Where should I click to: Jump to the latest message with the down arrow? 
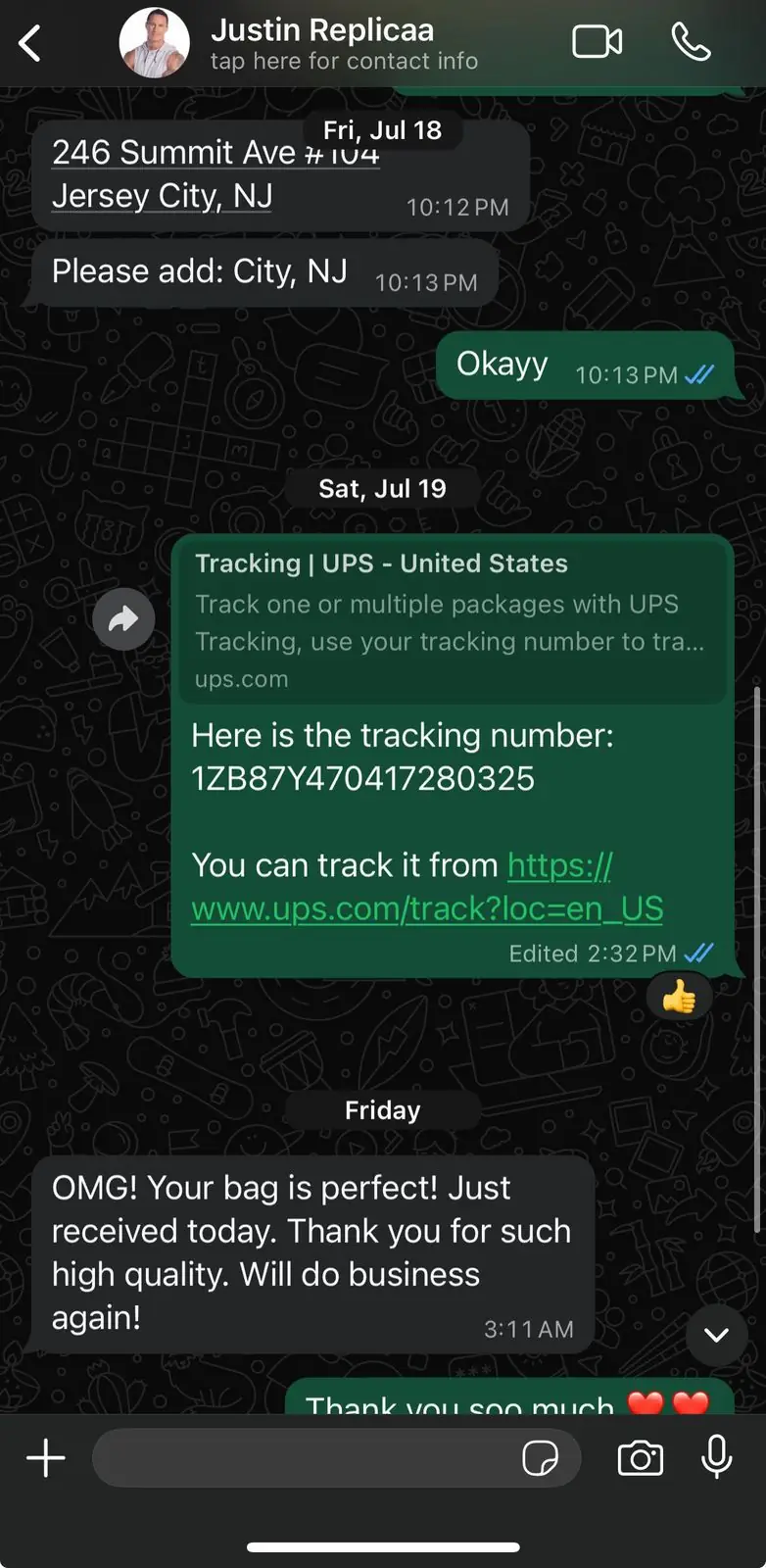click(x=716, y=1335)
